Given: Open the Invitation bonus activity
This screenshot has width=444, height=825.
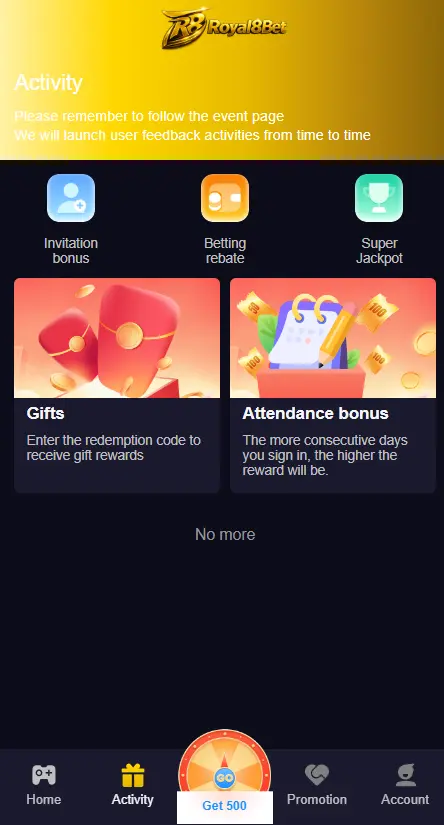Looking at the screenshot, I should coord(70,219).
